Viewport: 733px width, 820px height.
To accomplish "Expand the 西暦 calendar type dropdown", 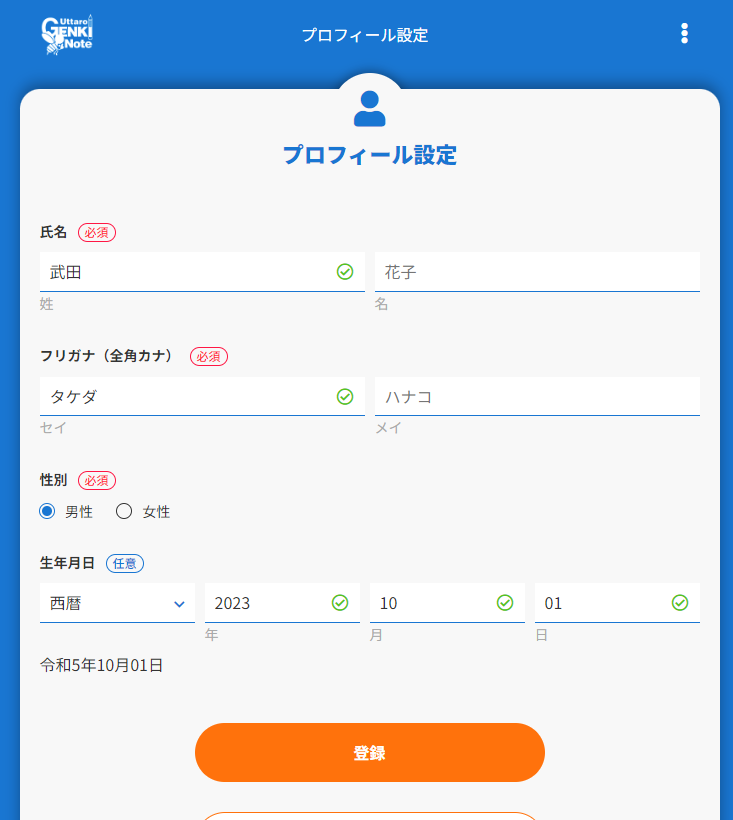I will click(117, 603).
